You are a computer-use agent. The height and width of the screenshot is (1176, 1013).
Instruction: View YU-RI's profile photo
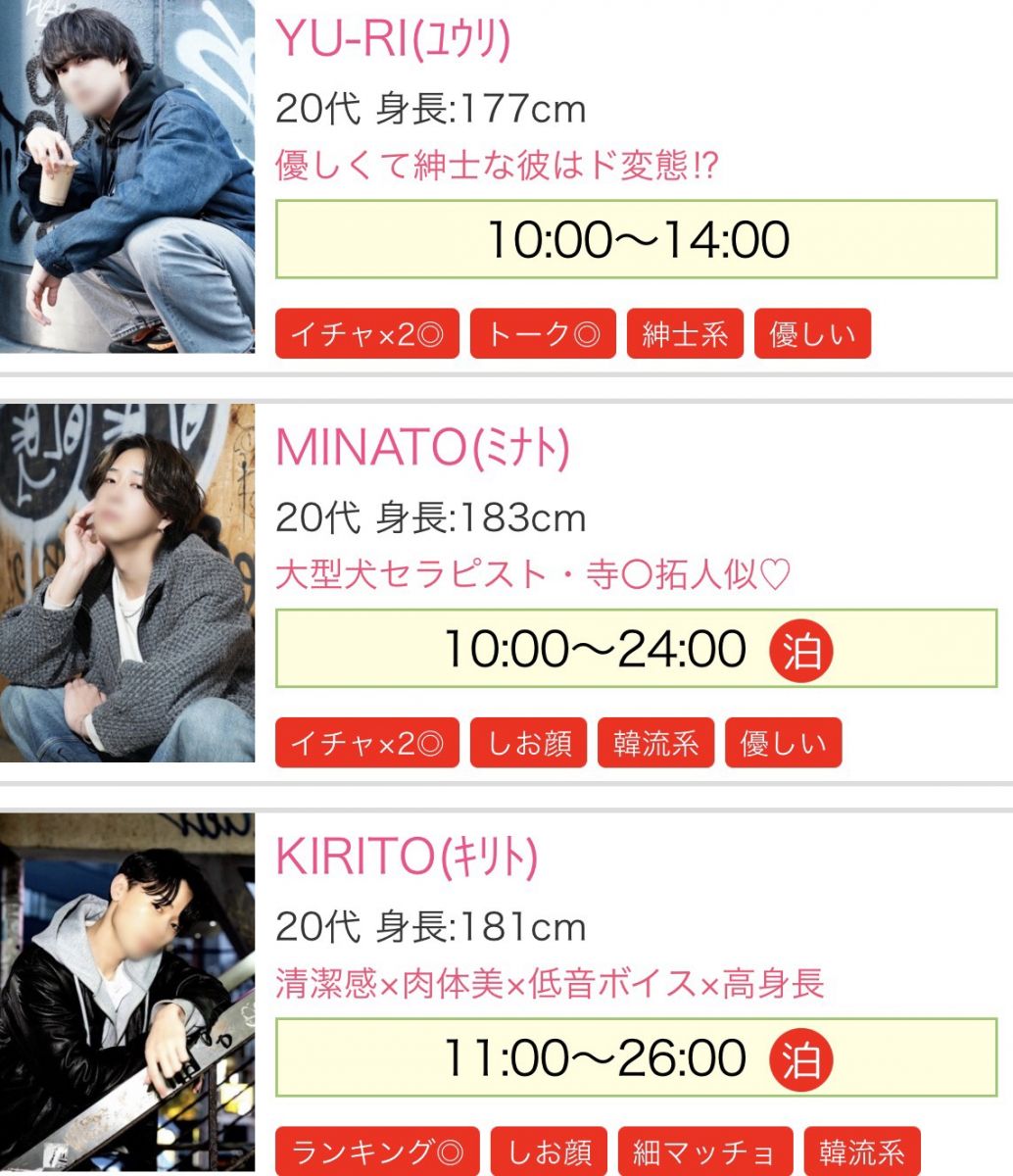coord(127,176)
